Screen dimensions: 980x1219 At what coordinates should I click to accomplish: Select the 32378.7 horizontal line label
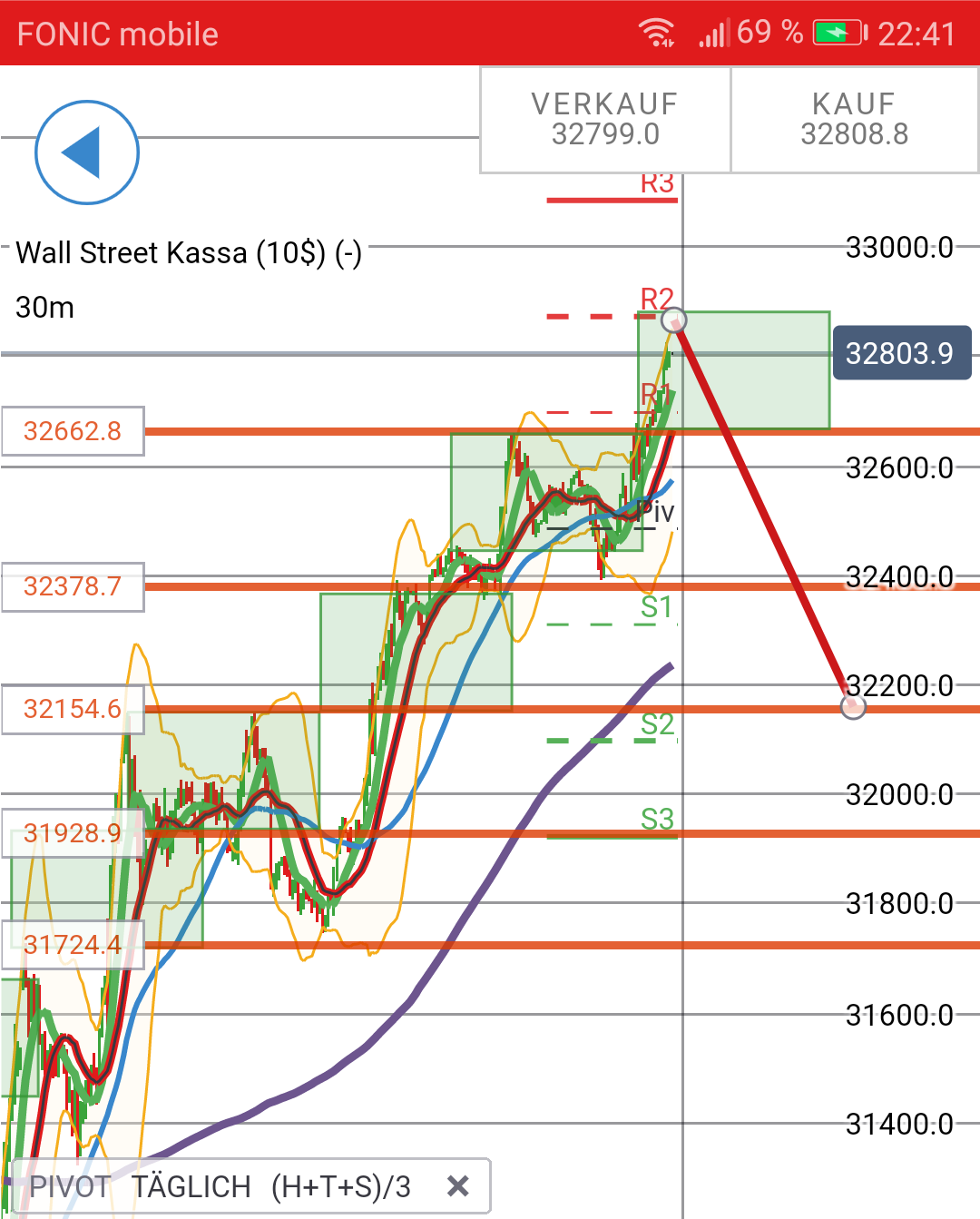tap(73, 586)
